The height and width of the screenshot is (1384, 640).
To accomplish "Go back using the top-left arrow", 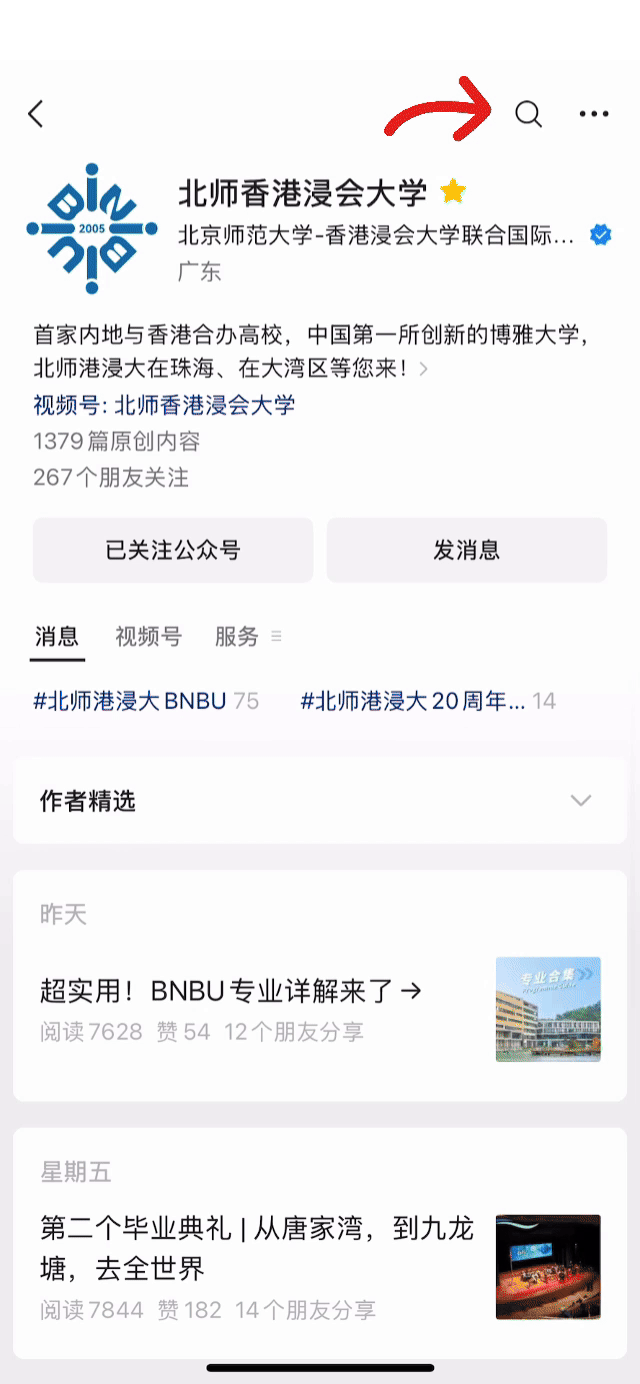I will click(x=36, y=114).
